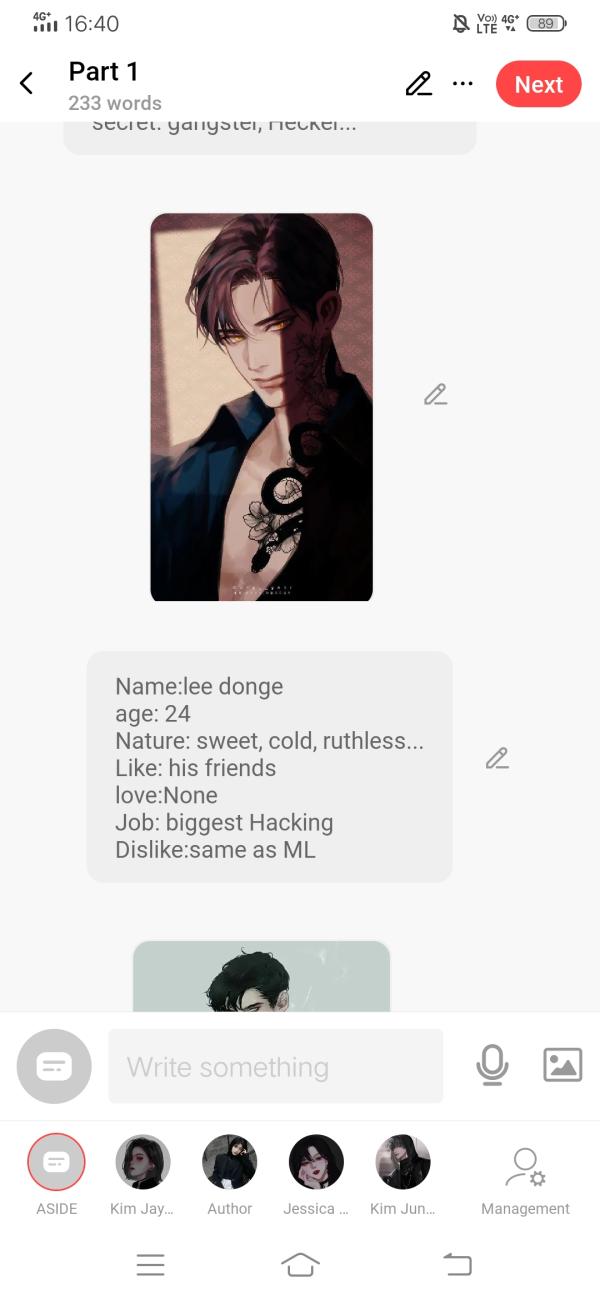Edit the character portrait image message
Screen dimensions: 600x1300
pyautogui.click(x=435, y=395)
